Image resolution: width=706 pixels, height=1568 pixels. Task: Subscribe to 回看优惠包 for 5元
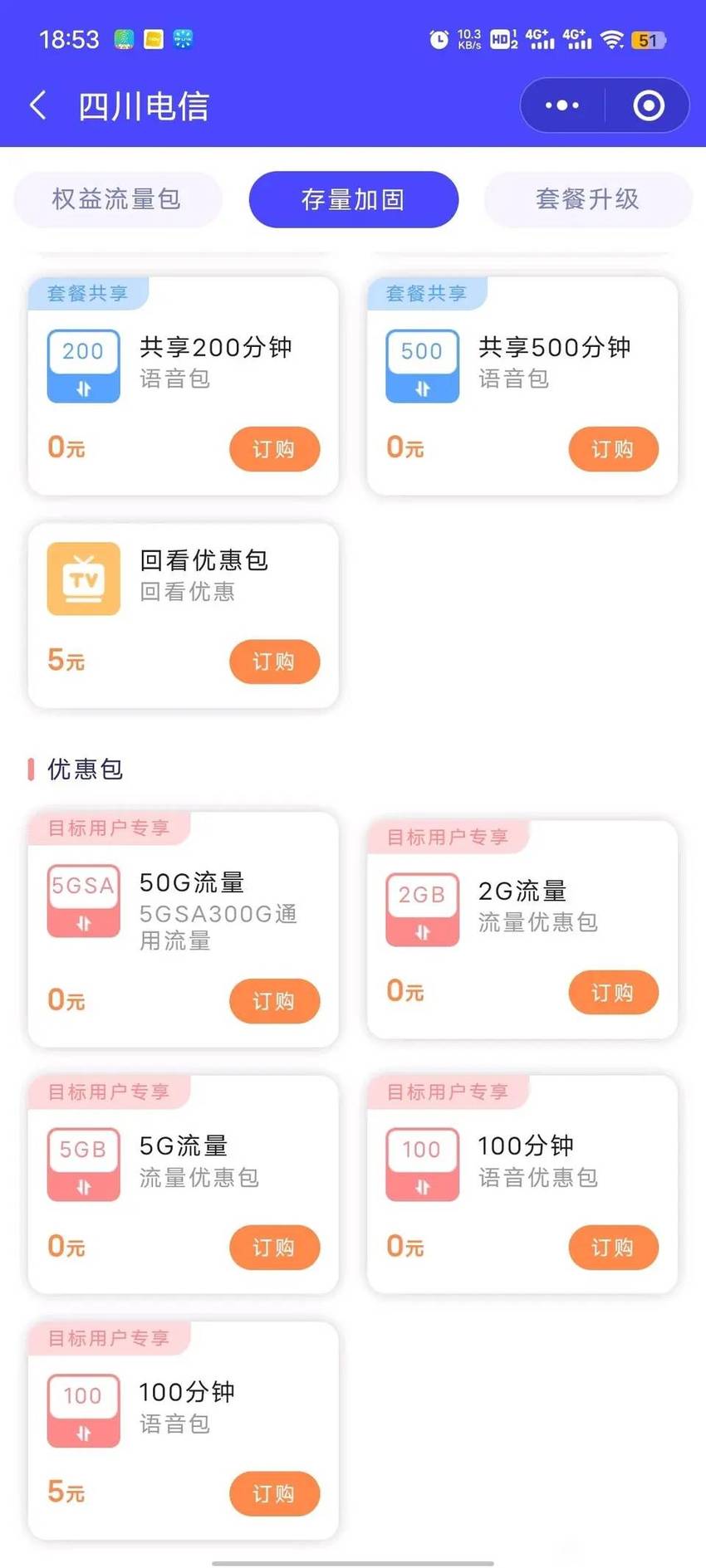click(274, 662)
